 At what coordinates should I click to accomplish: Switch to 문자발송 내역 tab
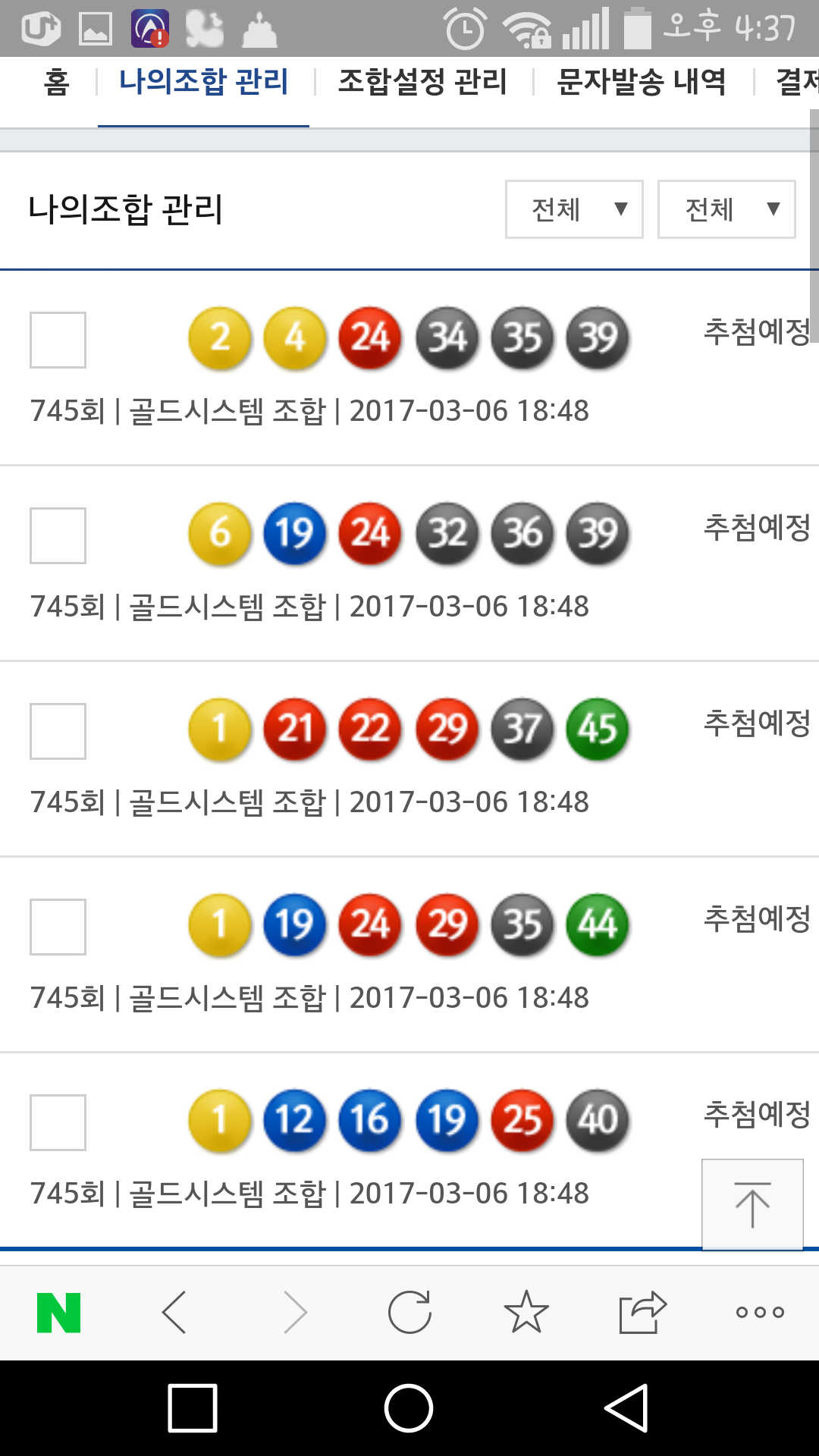click(x=642, y=82)
